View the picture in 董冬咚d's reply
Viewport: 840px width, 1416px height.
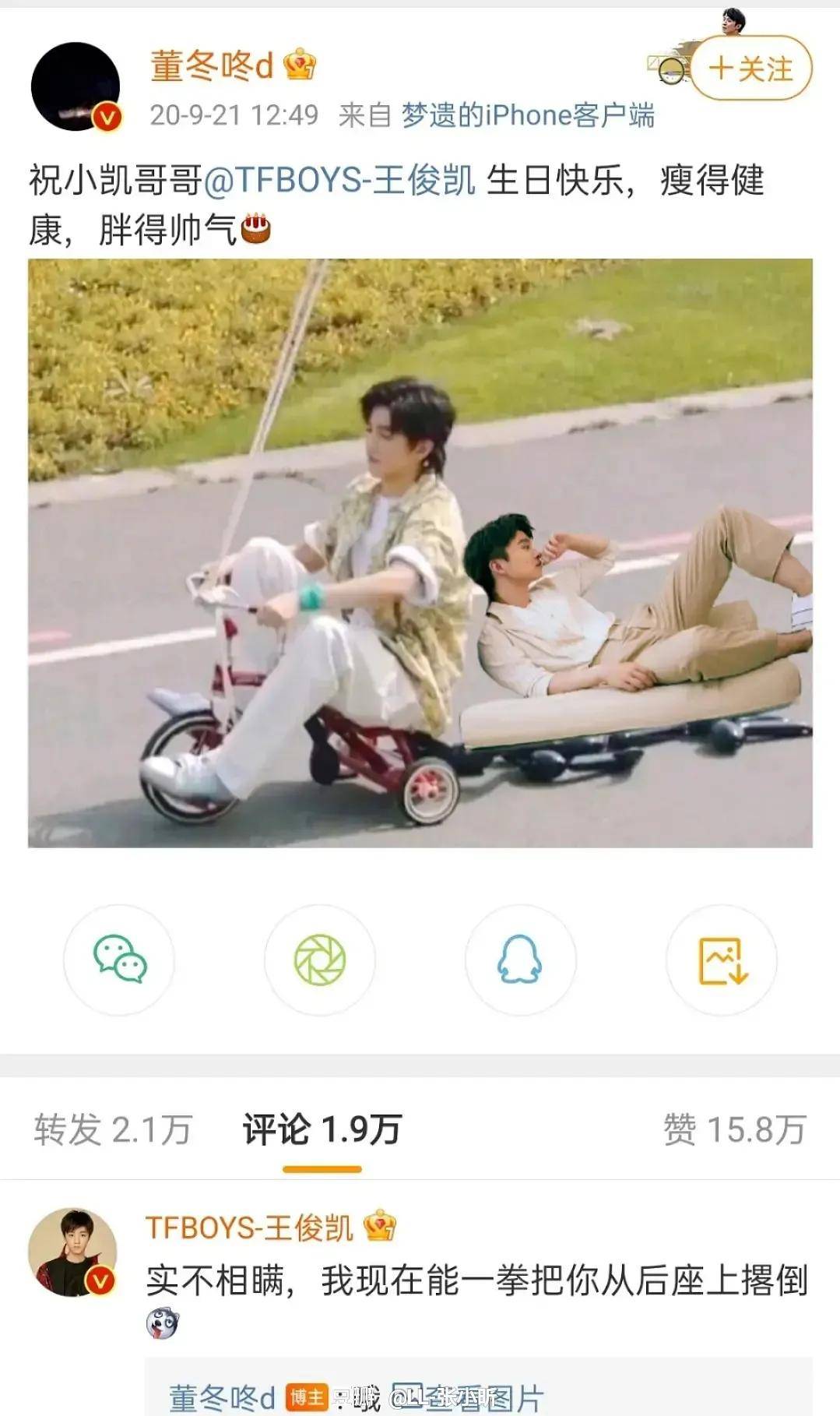pyautogui.click(x=475, y=1397)
